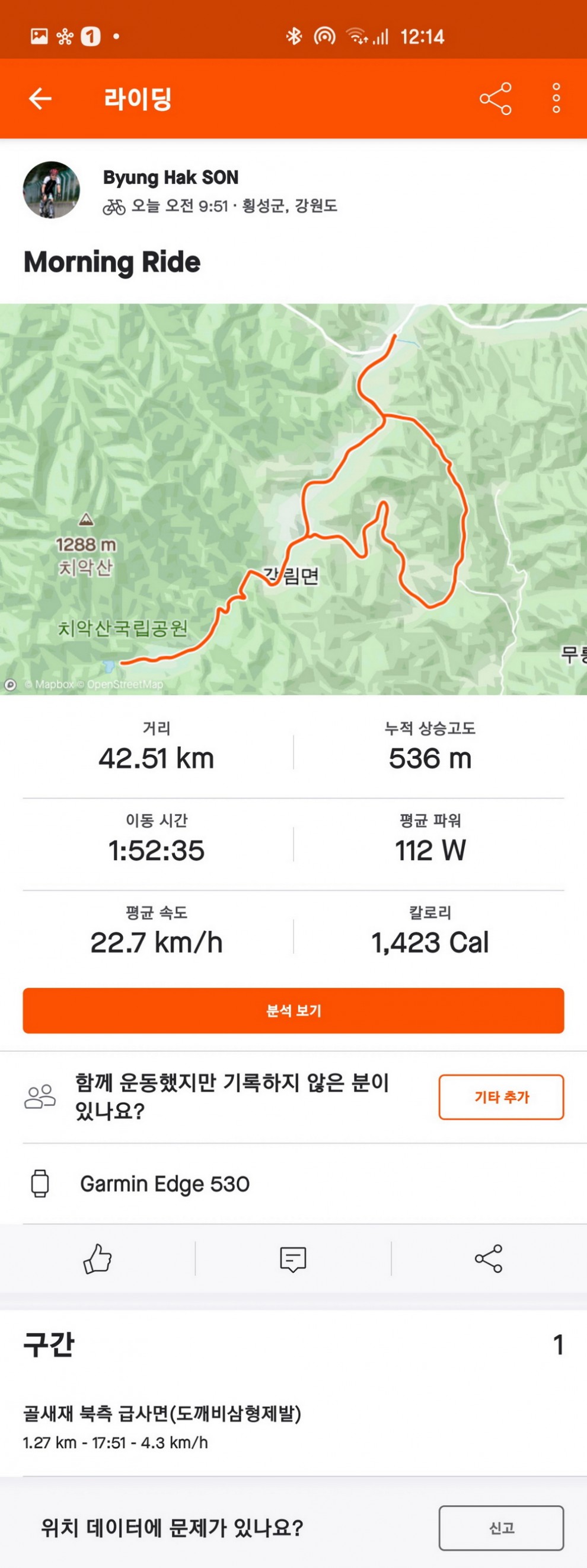Give kudos with the thumbs-up icon
Viewport: 587px width, 1568px height.
pos(97,1259)
